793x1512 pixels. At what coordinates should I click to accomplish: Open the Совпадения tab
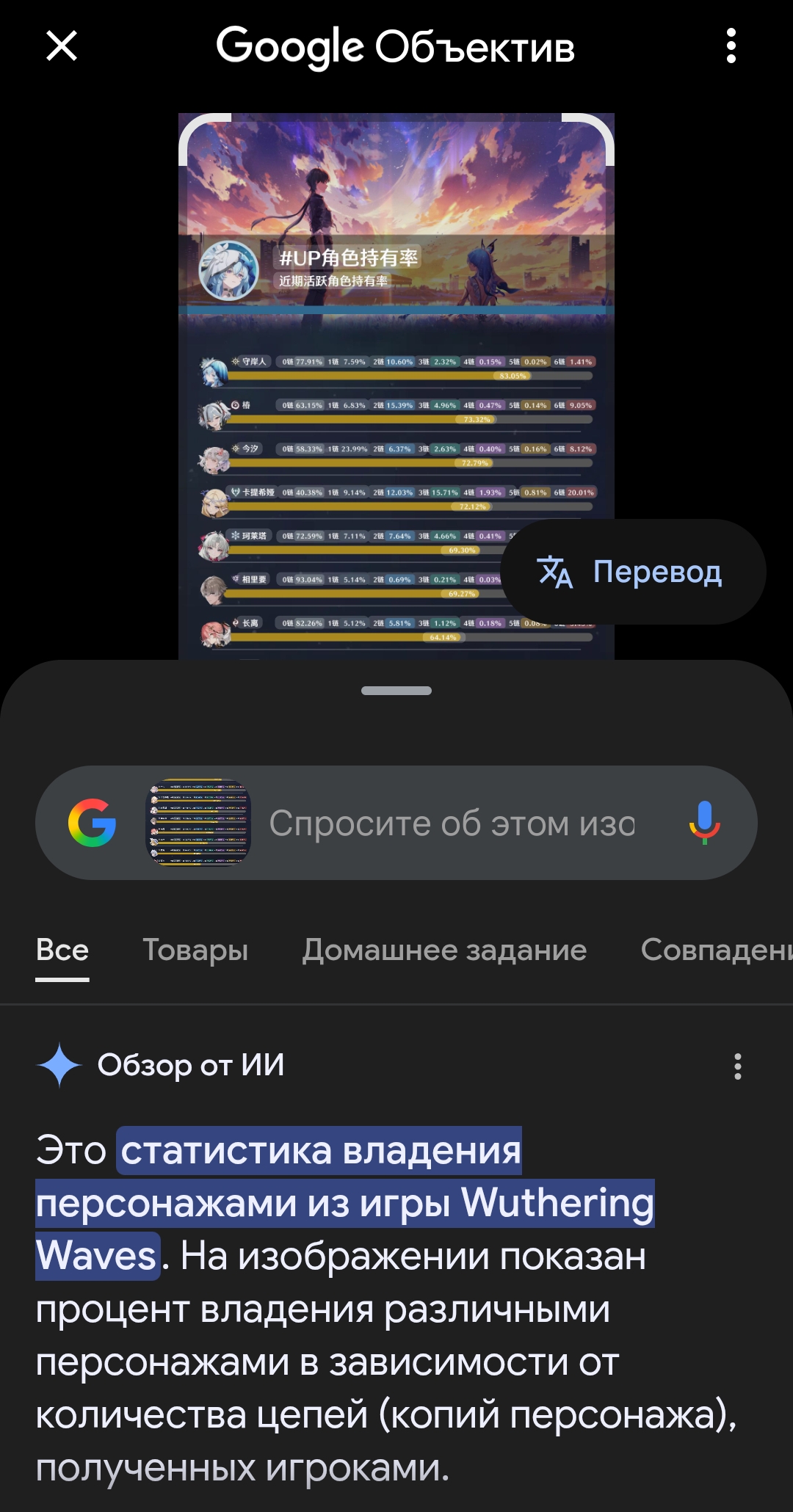coord(716,950)
